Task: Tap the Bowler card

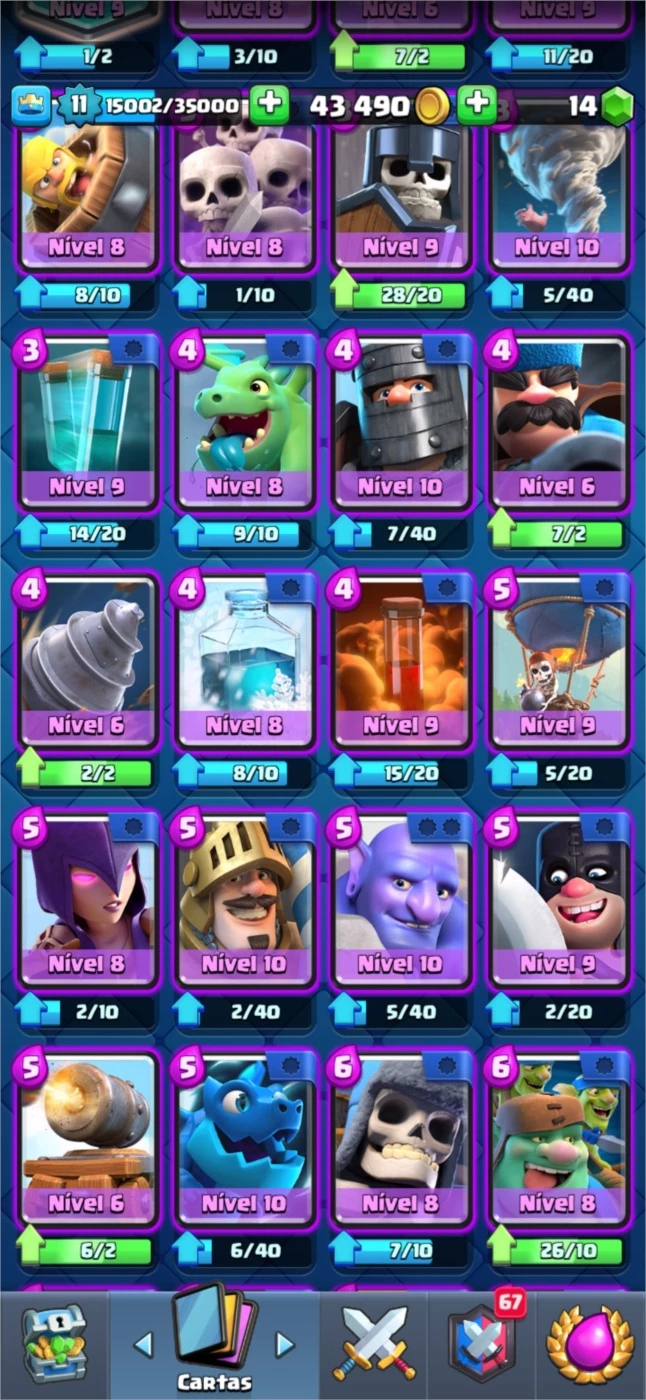Action: point(400,898)
